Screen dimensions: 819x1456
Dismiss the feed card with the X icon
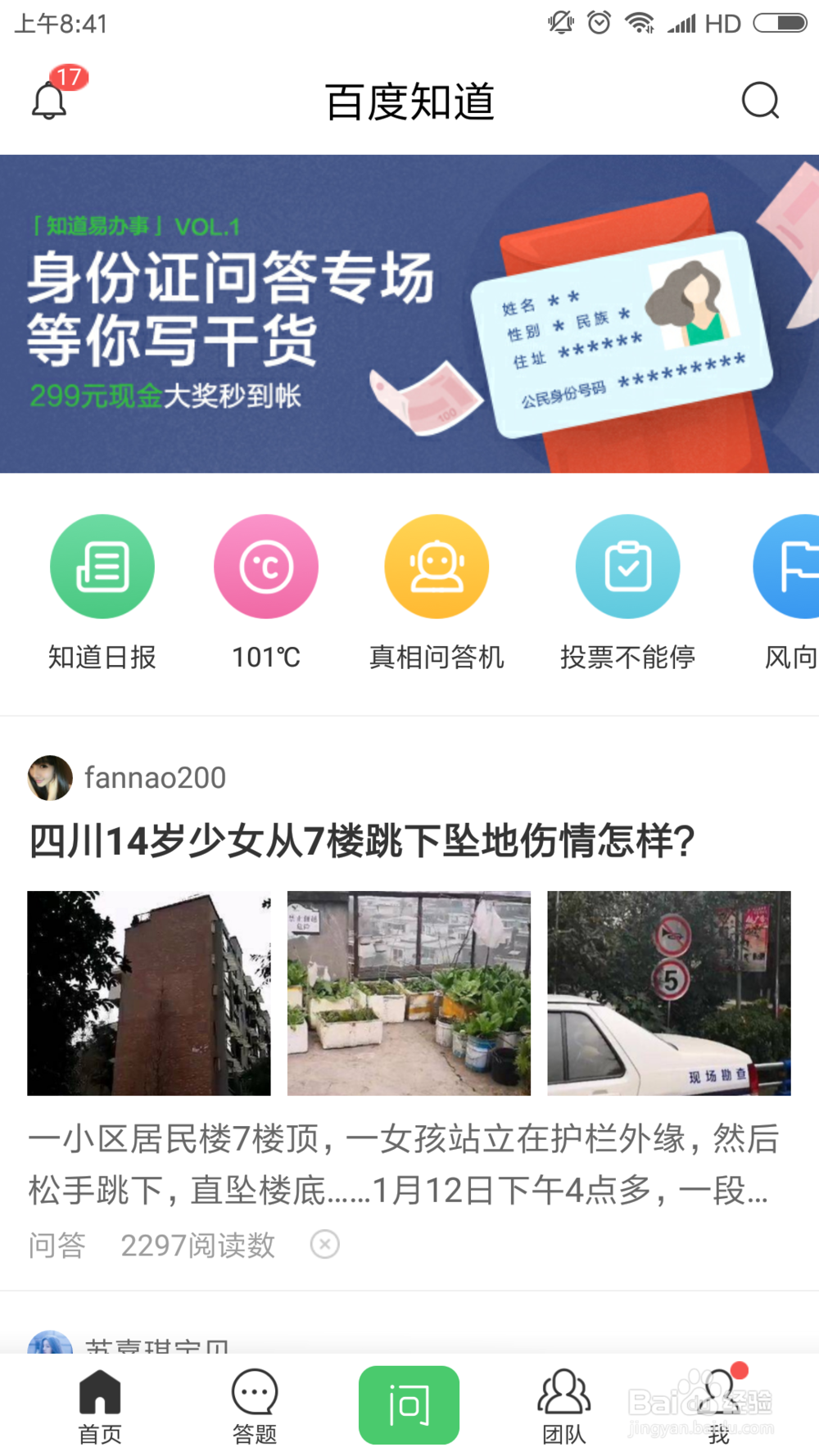pos(324,1244)
